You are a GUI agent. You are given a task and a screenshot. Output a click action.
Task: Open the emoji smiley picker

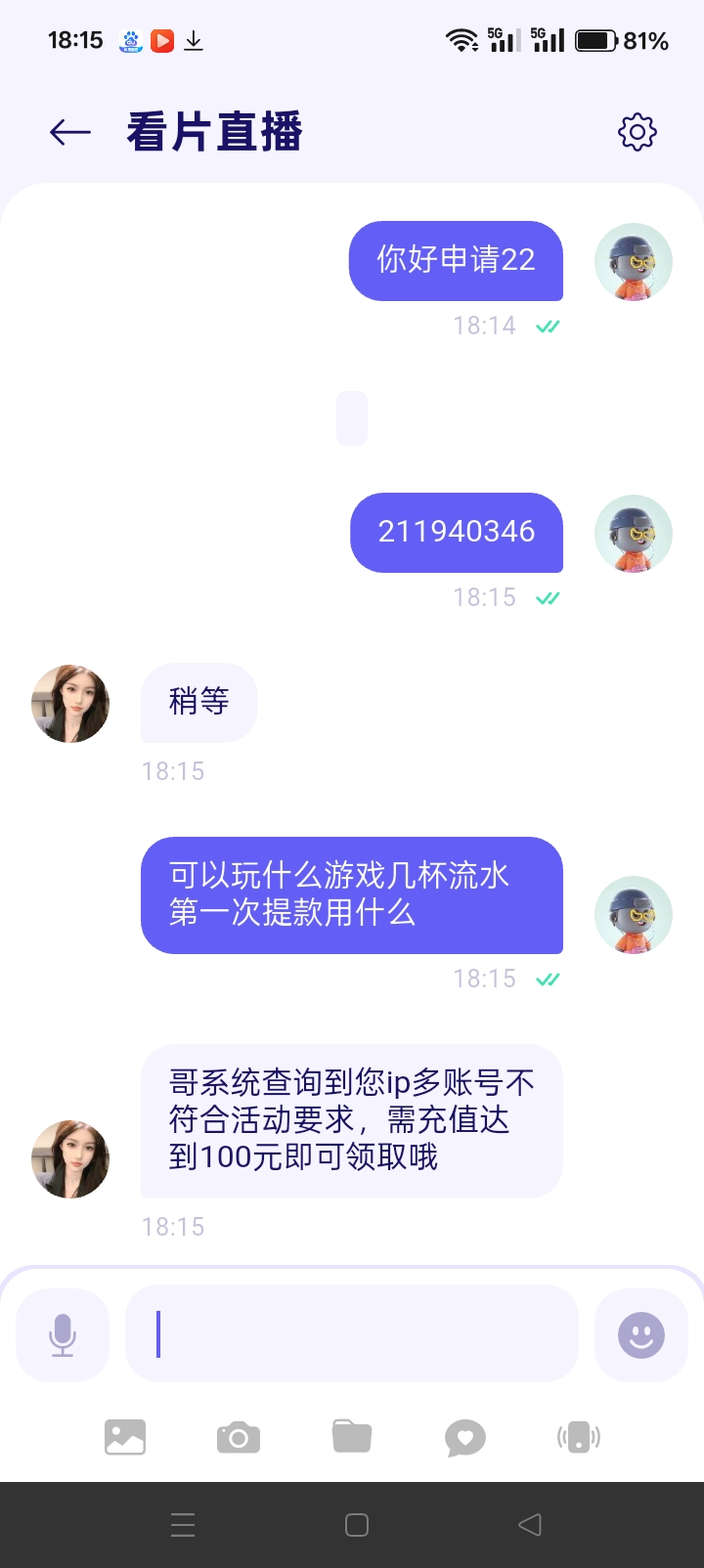point(641,1334)
